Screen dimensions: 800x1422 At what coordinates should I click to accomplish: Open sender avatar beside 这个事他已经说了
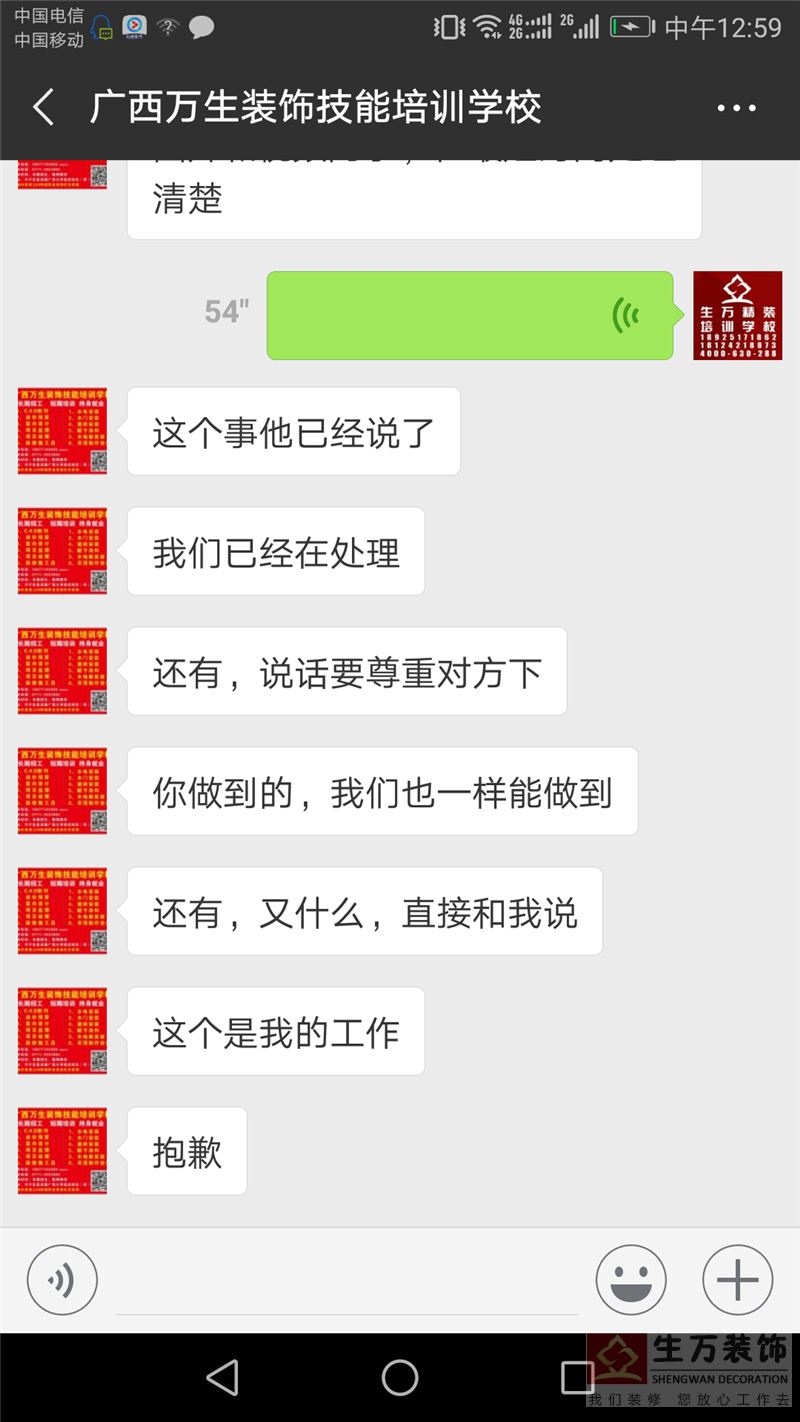click(62, 431)
